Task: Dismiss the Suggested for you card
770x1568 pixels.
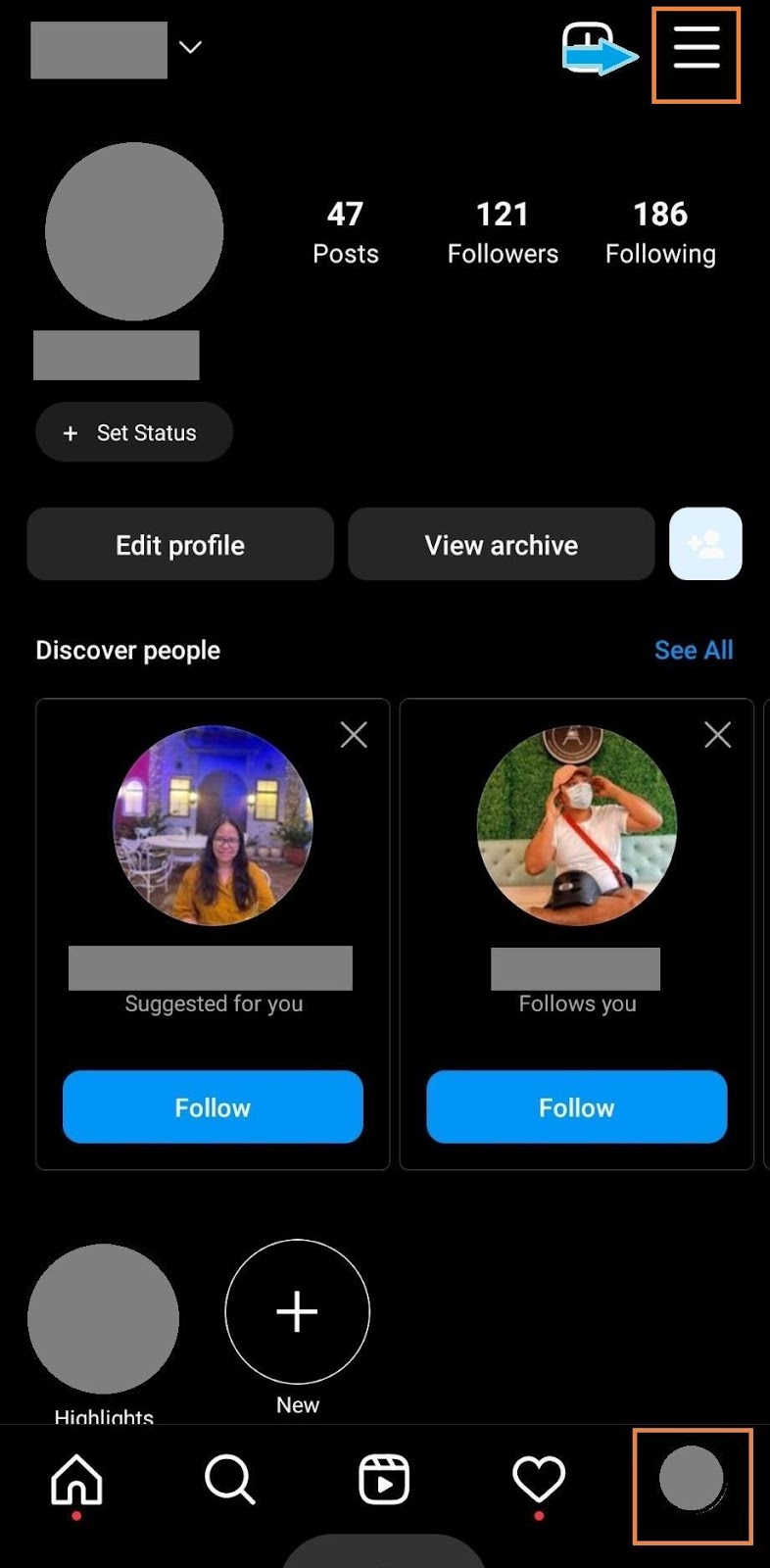Action: pos(354,735)
